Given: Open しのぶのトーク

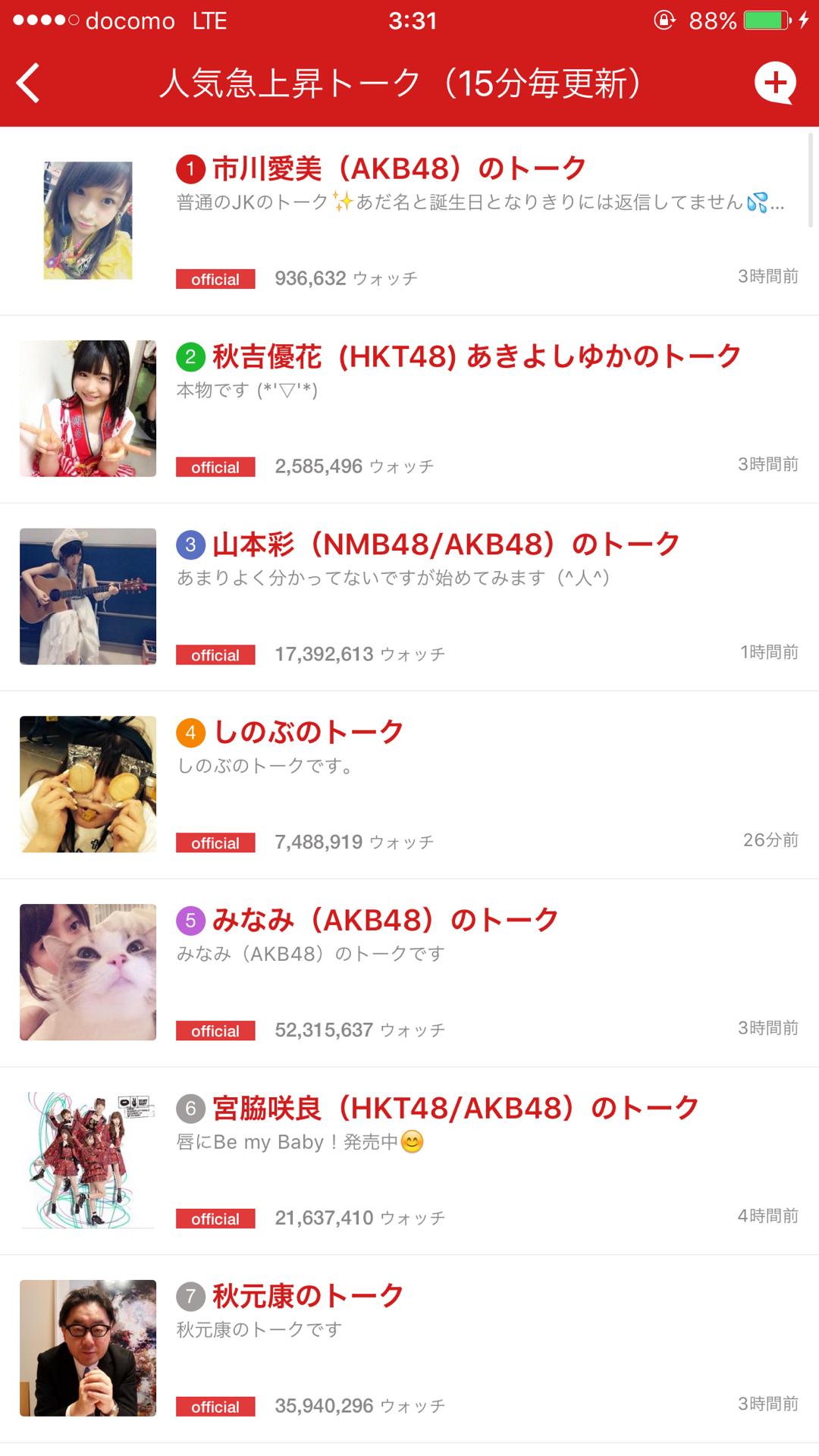Looking at the screenshot, I should coord(307,733).
